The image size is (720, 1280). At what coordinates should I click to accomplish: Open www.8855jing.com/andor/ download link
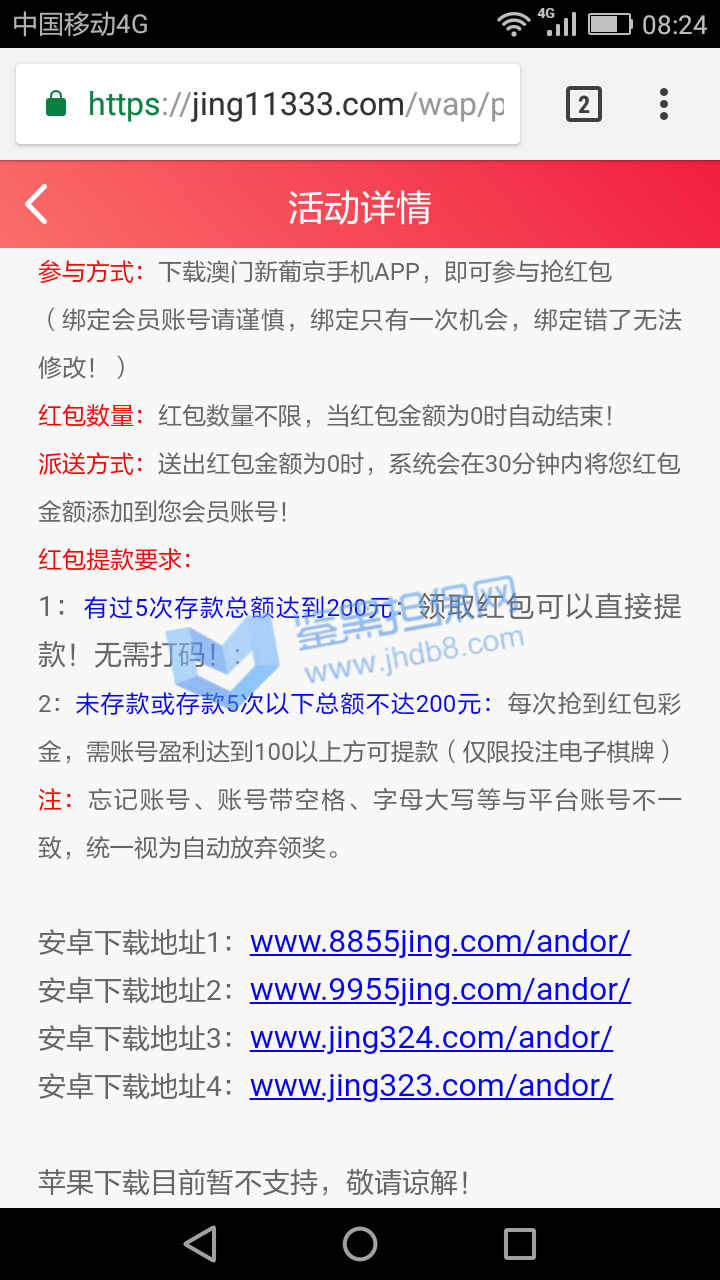coord(440,942)
